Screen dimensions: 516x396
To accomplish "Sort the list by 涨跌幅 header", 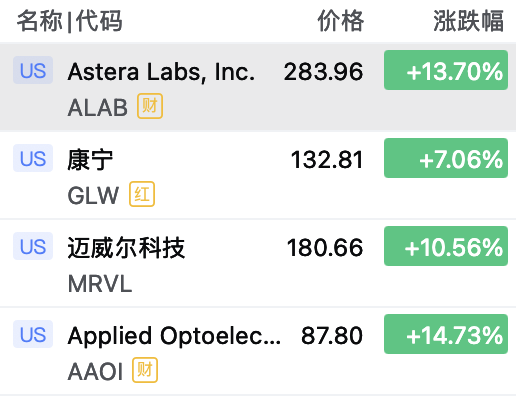I will pos(468,21).
